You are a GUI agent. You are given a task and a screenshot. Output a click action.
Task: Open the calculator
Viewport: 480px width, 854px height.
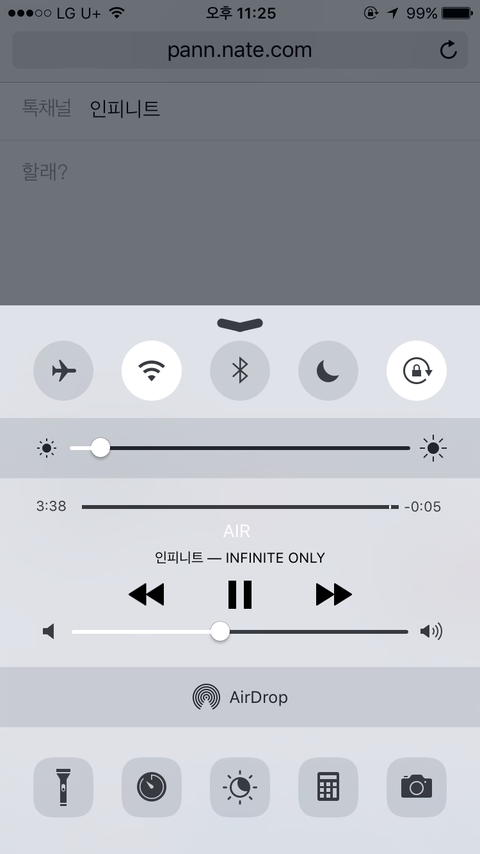tap(328, 787)
